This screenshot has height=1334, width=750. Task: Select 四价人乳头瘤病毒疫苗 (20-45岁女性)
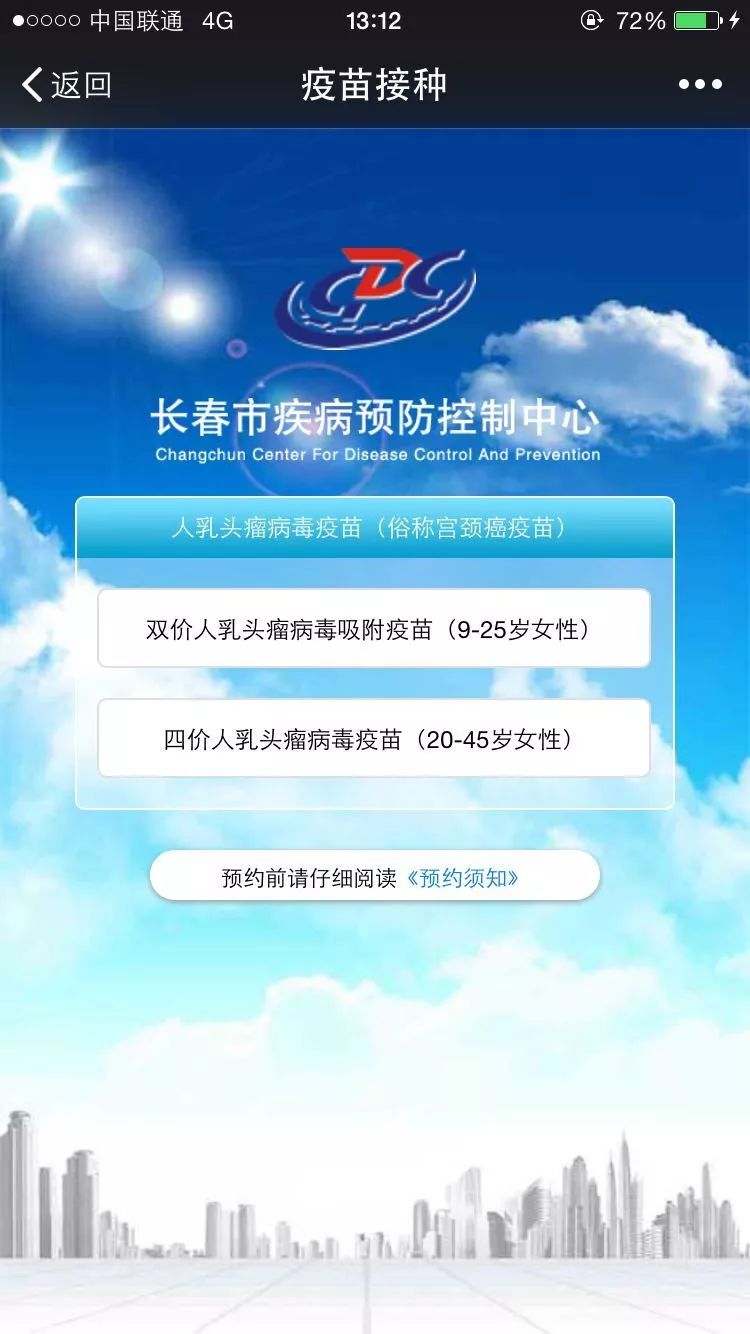pyautogui.click(x=374, y=739)
